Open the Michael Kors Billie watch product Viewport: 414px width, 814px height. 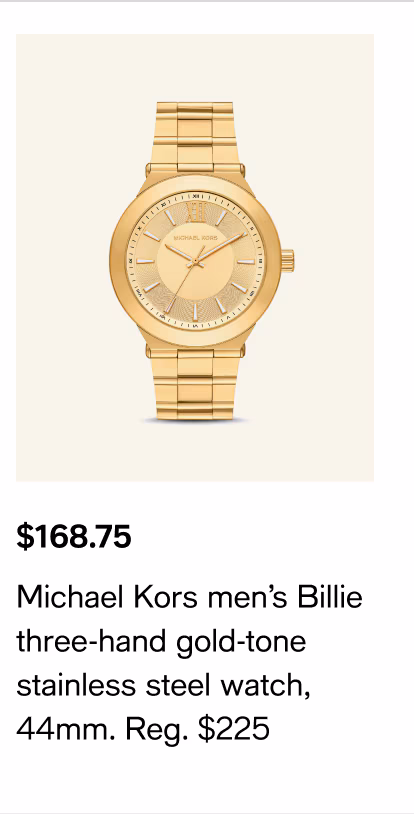pos(195,258)
